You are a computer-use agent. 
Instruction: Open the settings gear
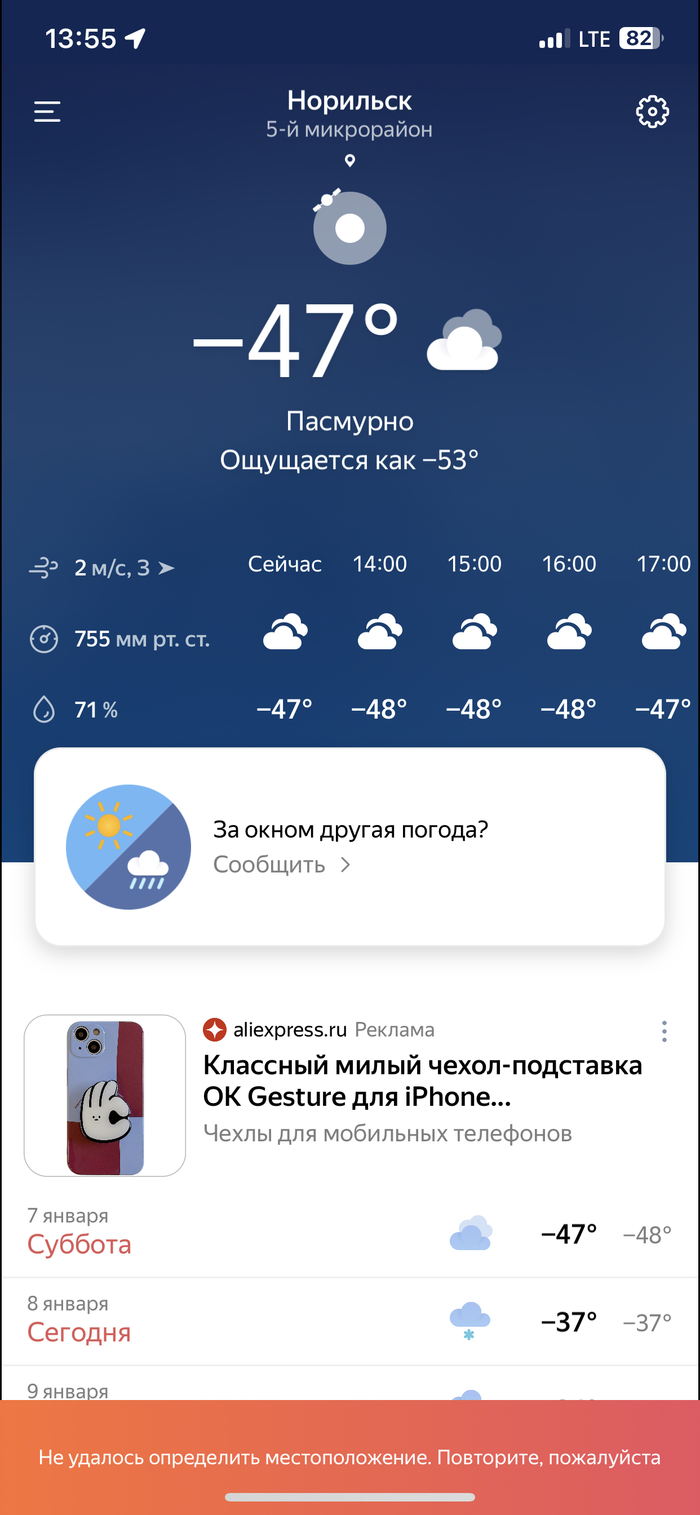[x=652, y=112]
